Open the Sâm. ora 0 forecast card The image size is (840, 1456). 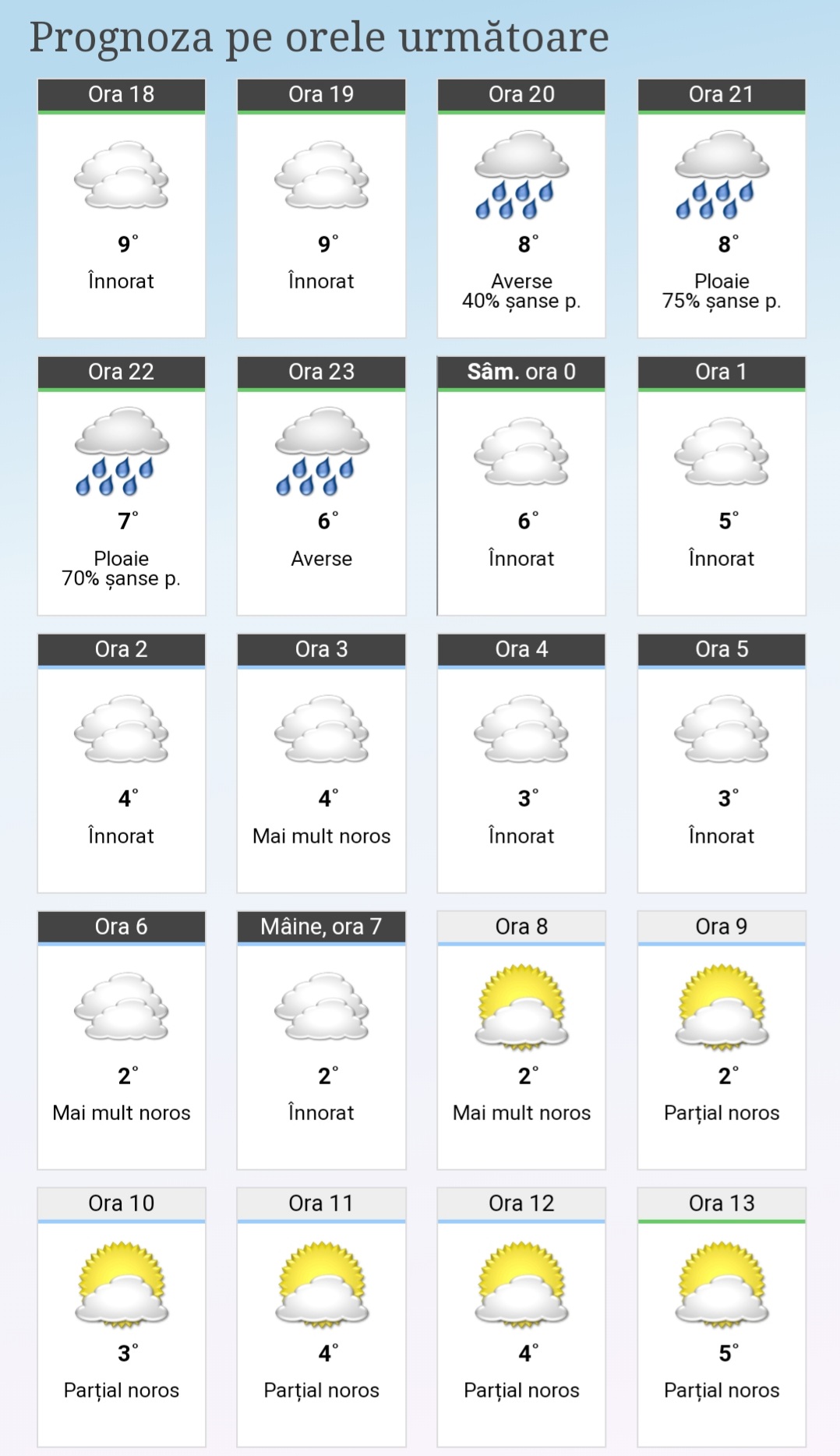(521, 486)
